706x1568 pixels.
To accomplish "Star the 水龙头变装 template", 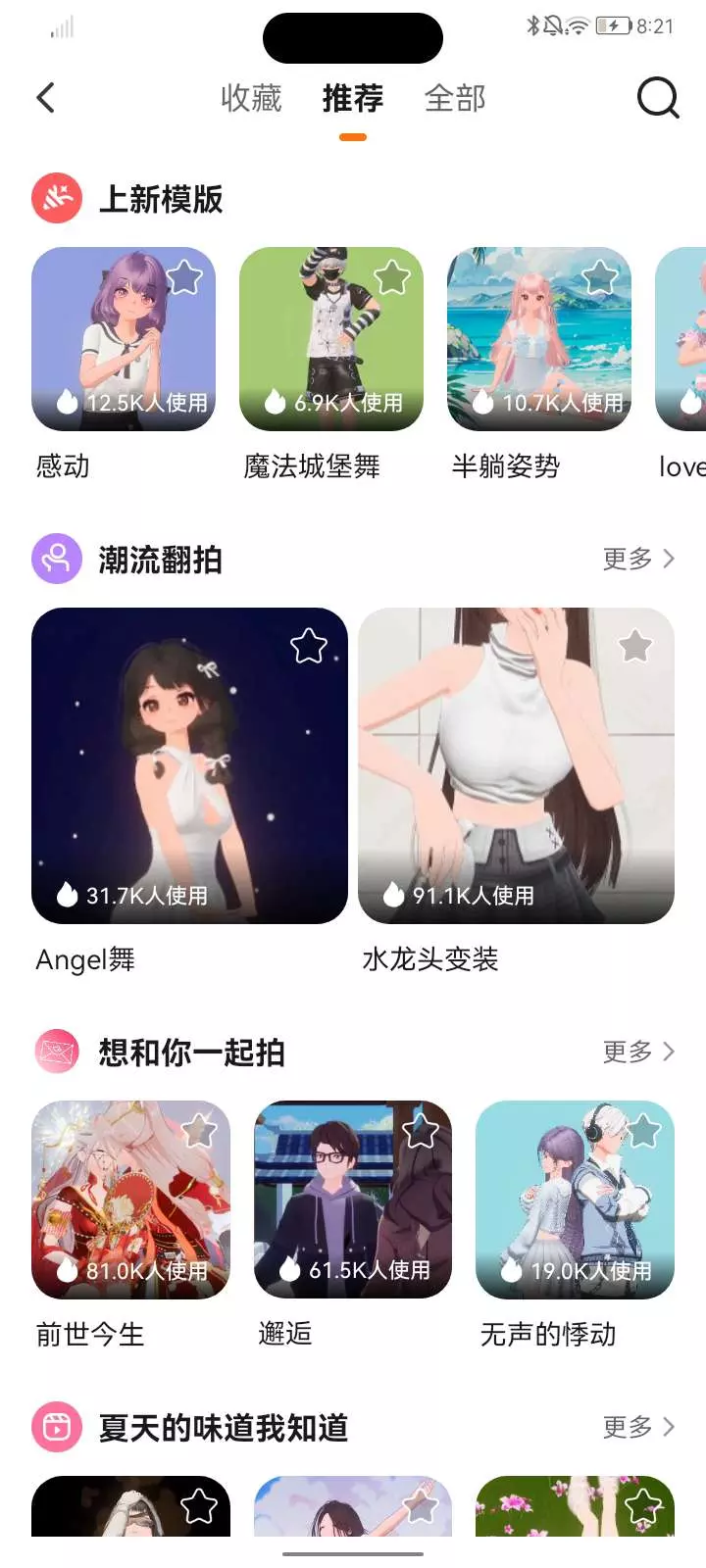I will point(635,646).
